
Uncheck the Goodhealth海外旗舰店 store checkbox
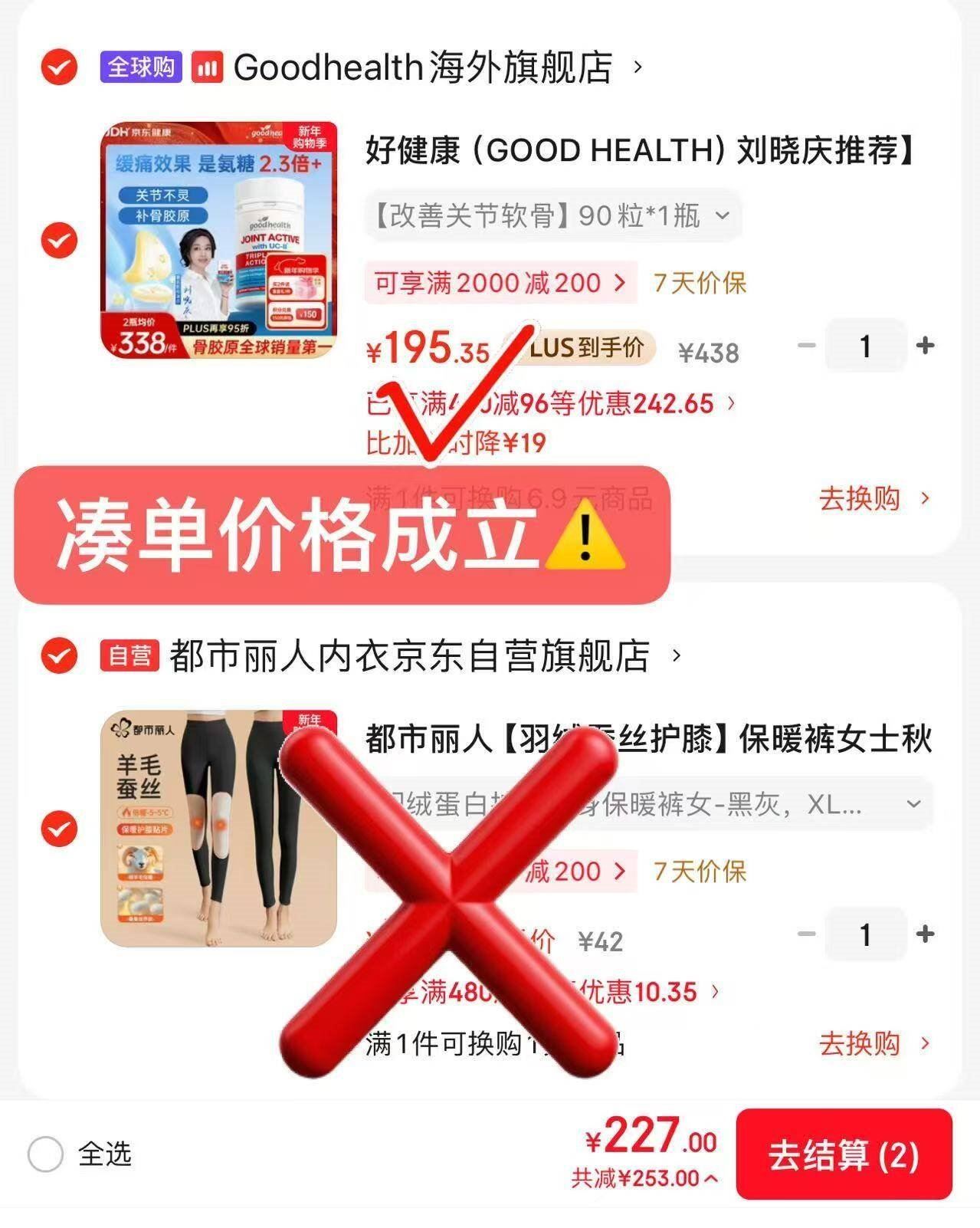[59, 67]
